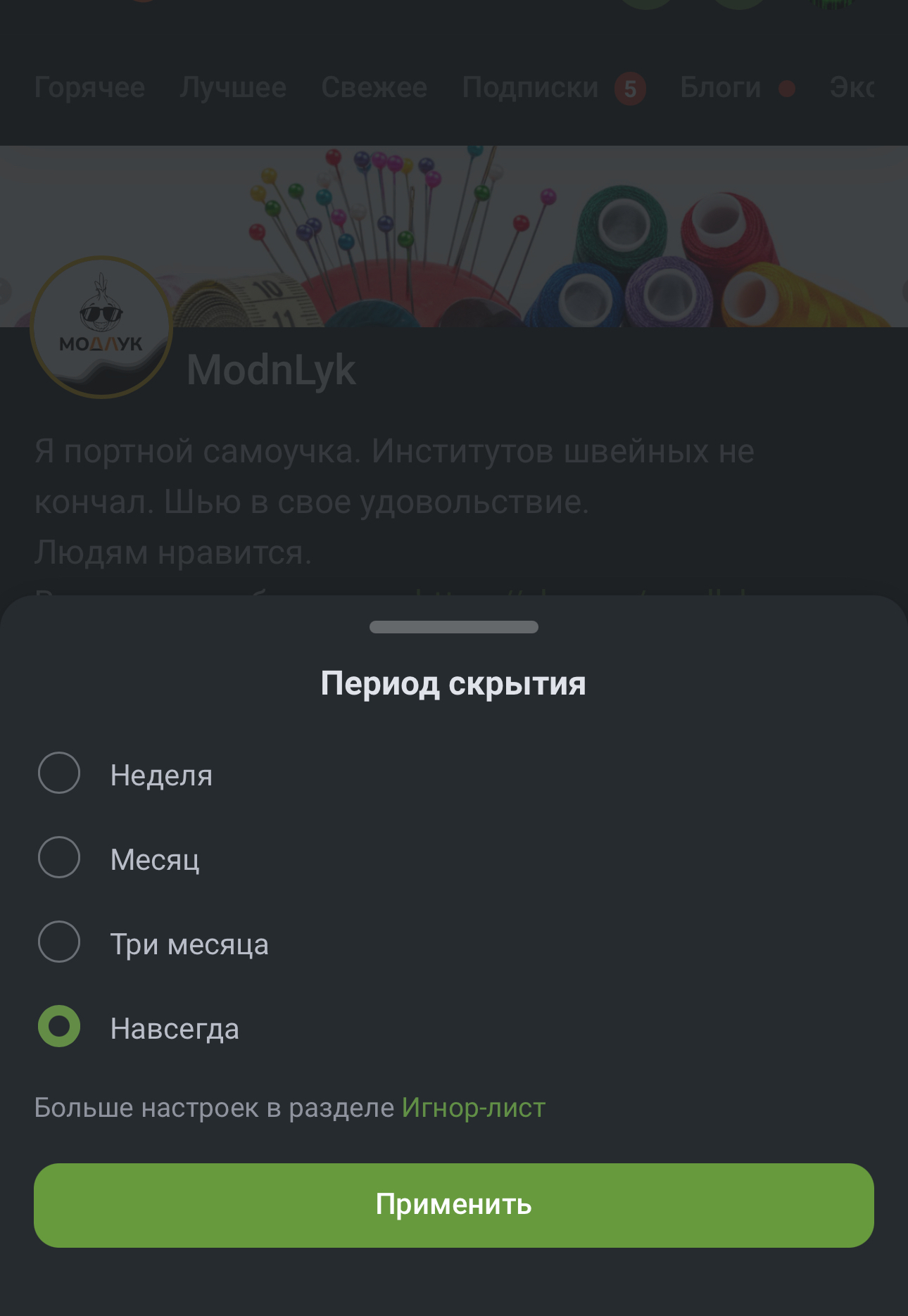Viewport: 908px width, 1316px height.
Task: Open the Игнор-лист link
Action: pos(473,1108)
